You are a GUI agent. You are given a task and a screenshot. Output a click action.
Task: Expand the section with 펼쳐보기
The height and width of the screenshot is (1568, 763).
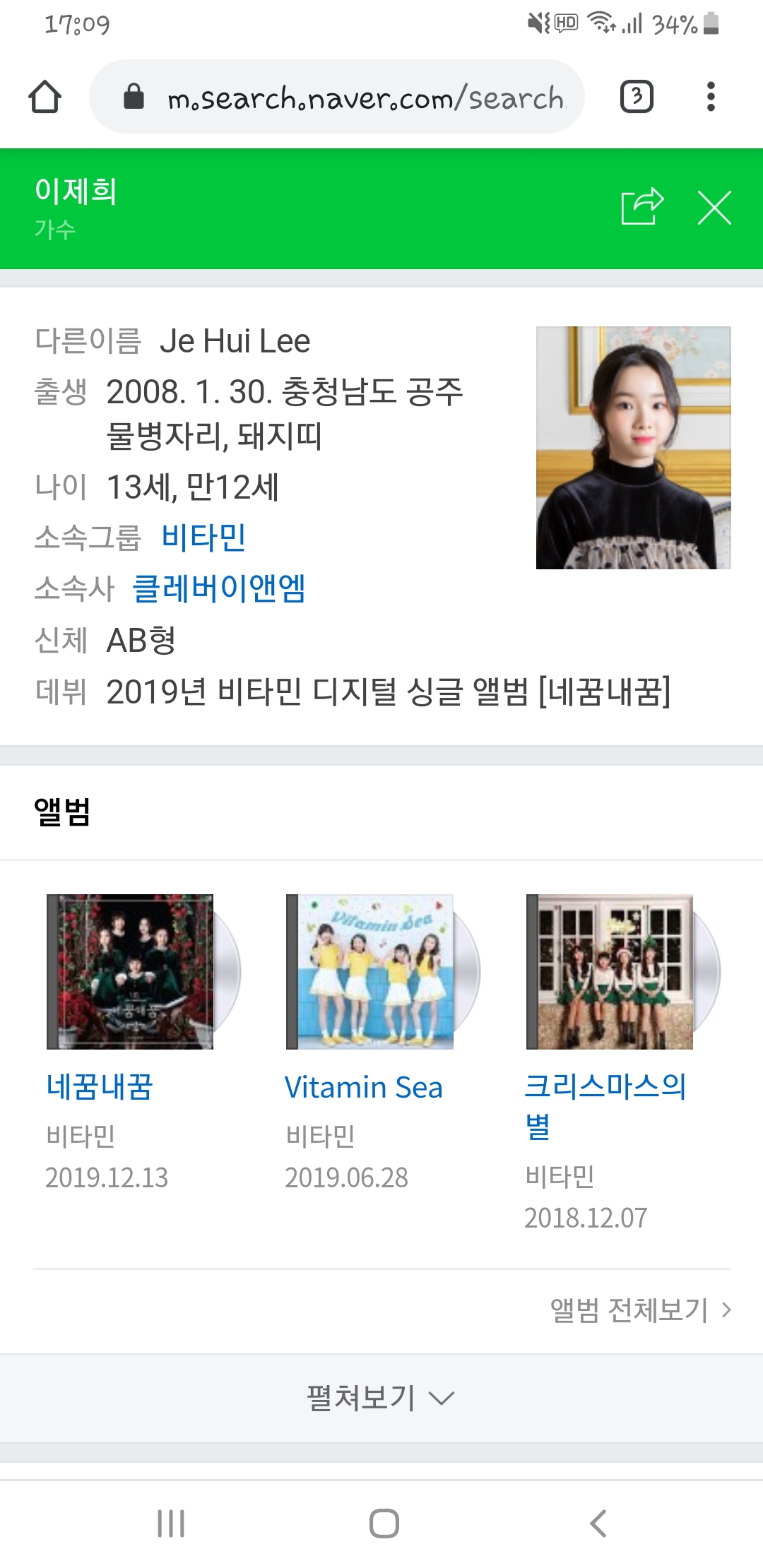tap(380, 1398)
